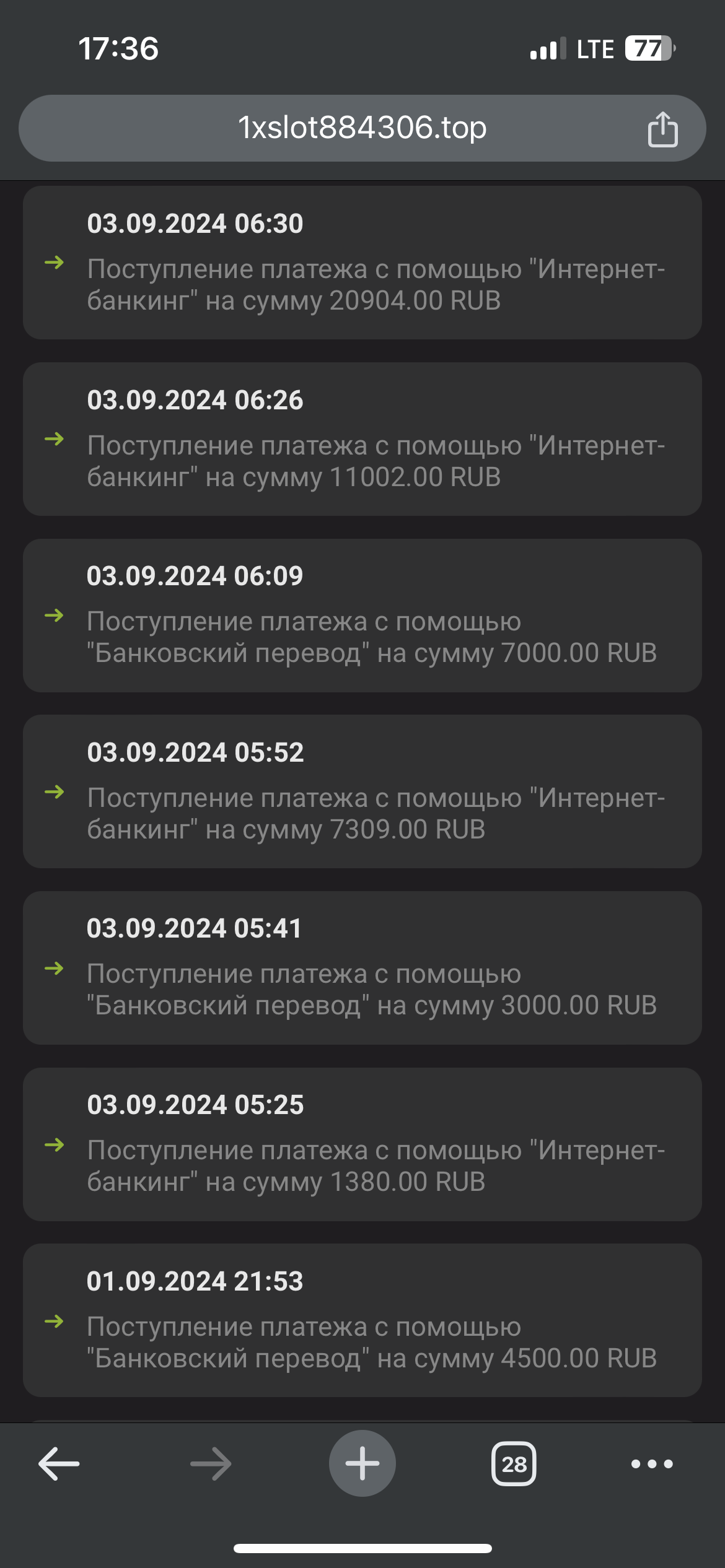Go forward with the browser forward arrow
725x1568 pixels.
pos(211,1464)
